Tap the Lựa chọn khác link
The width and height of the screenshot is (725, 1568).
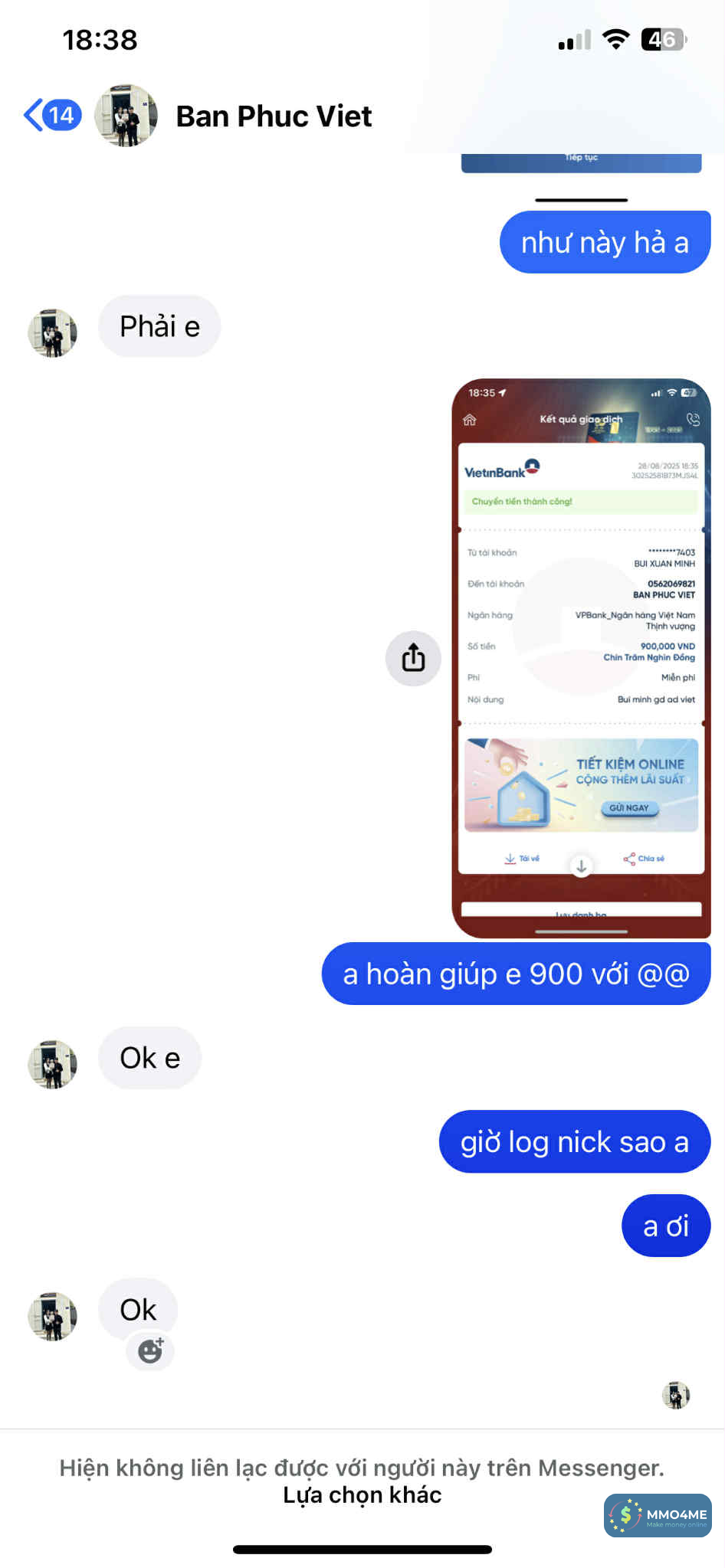(362, 1494)
